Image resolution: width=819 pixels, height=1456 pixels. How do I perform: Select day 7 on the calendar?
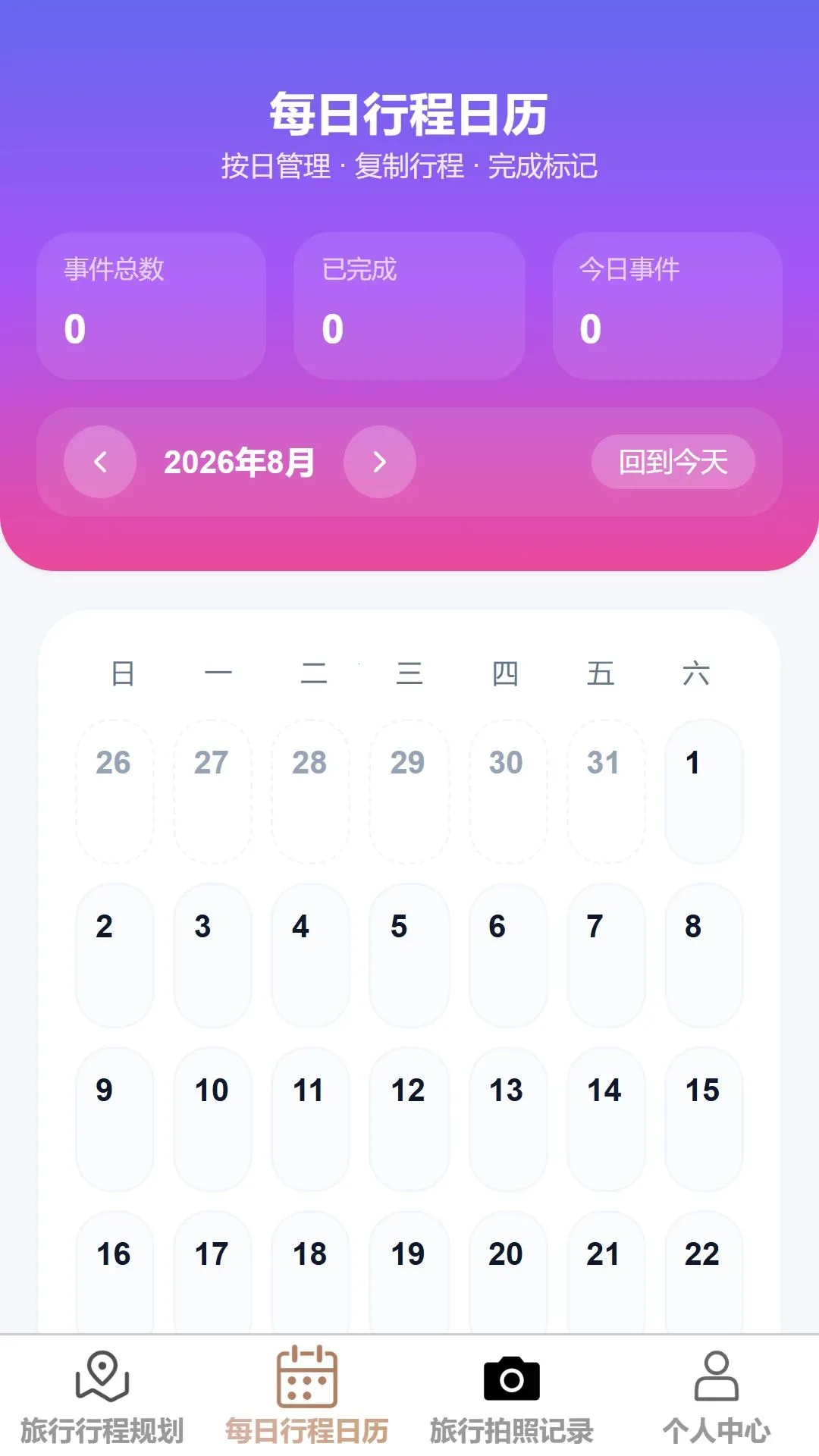[606, 955]
